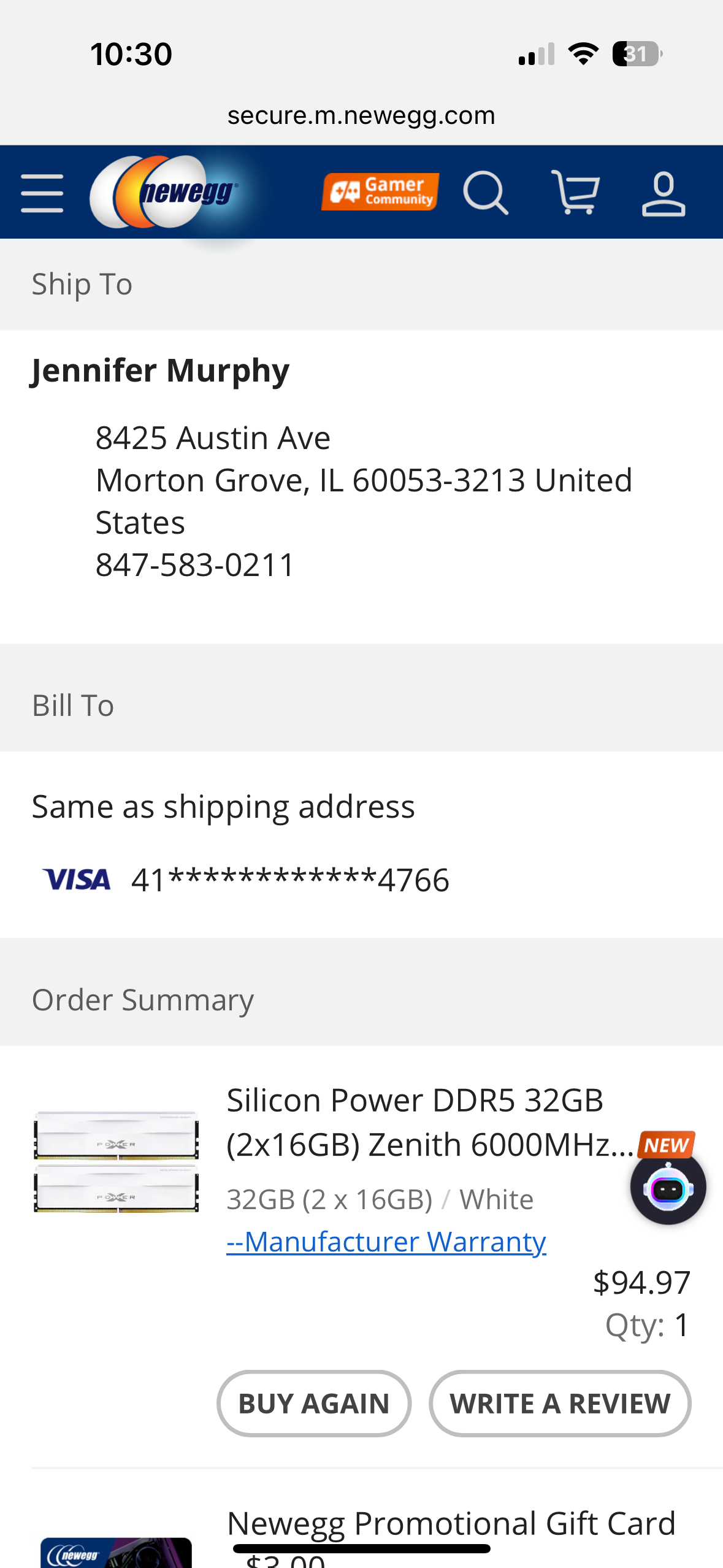Open the account profile icon
This screenshot has width=723, height=1568.
[x=663, y=193]
